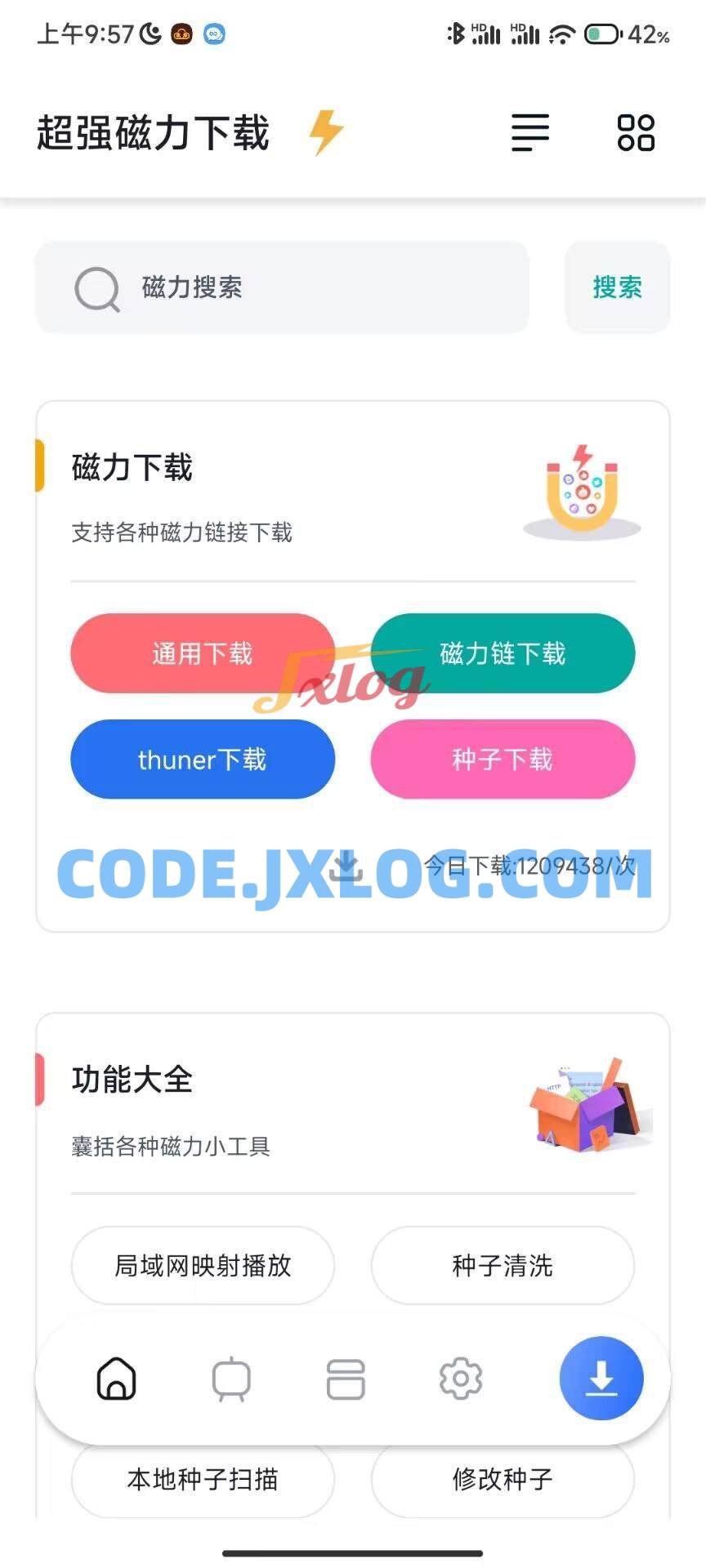
Task: Open the four-circle grid icon
Action: coord(636,132)
